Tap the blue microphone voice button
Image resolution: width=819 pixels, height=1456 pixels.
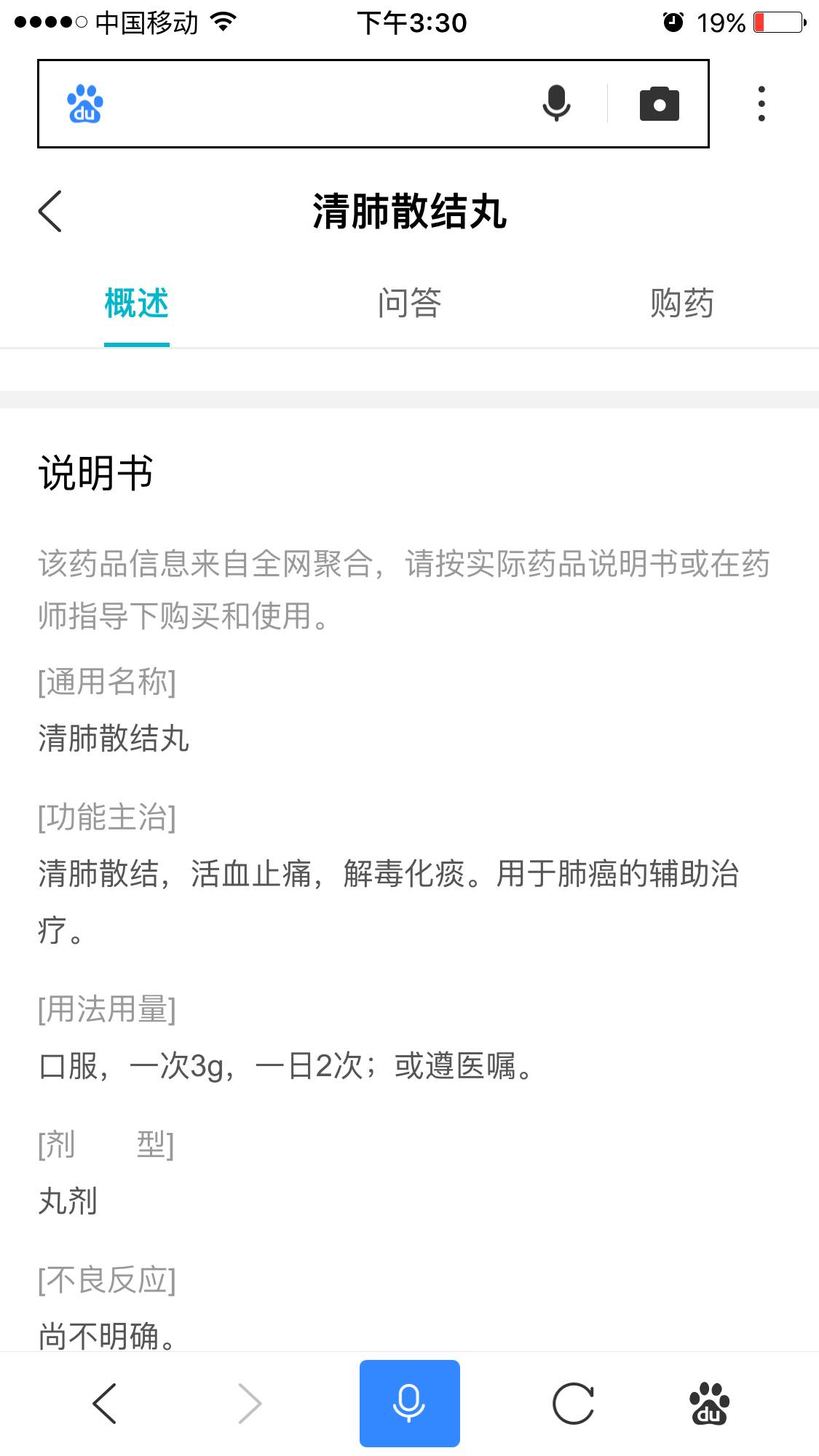click(x=409, y=1404)
